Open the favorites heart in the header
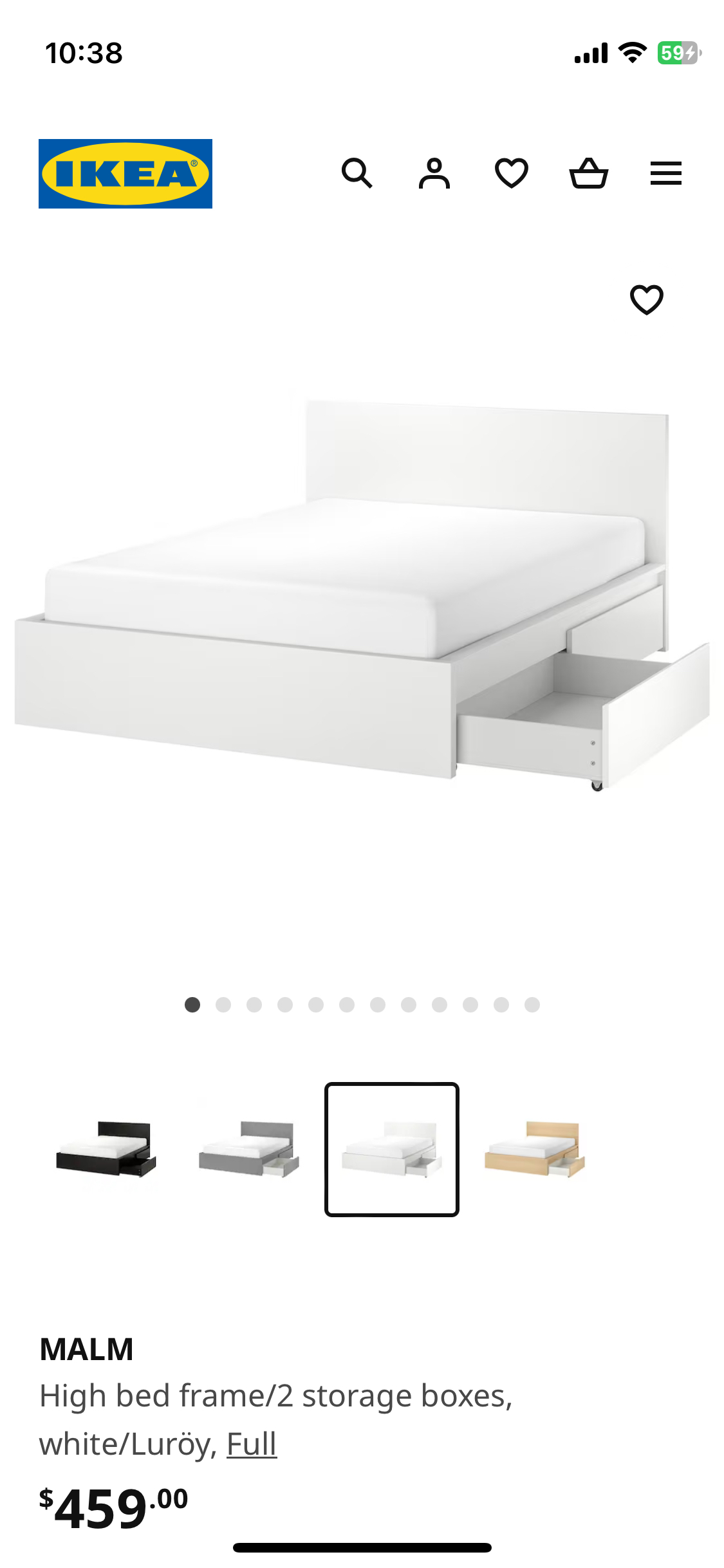Image resolution: width=724 pixels, height=1568 pixels. [x=512, y=173]
